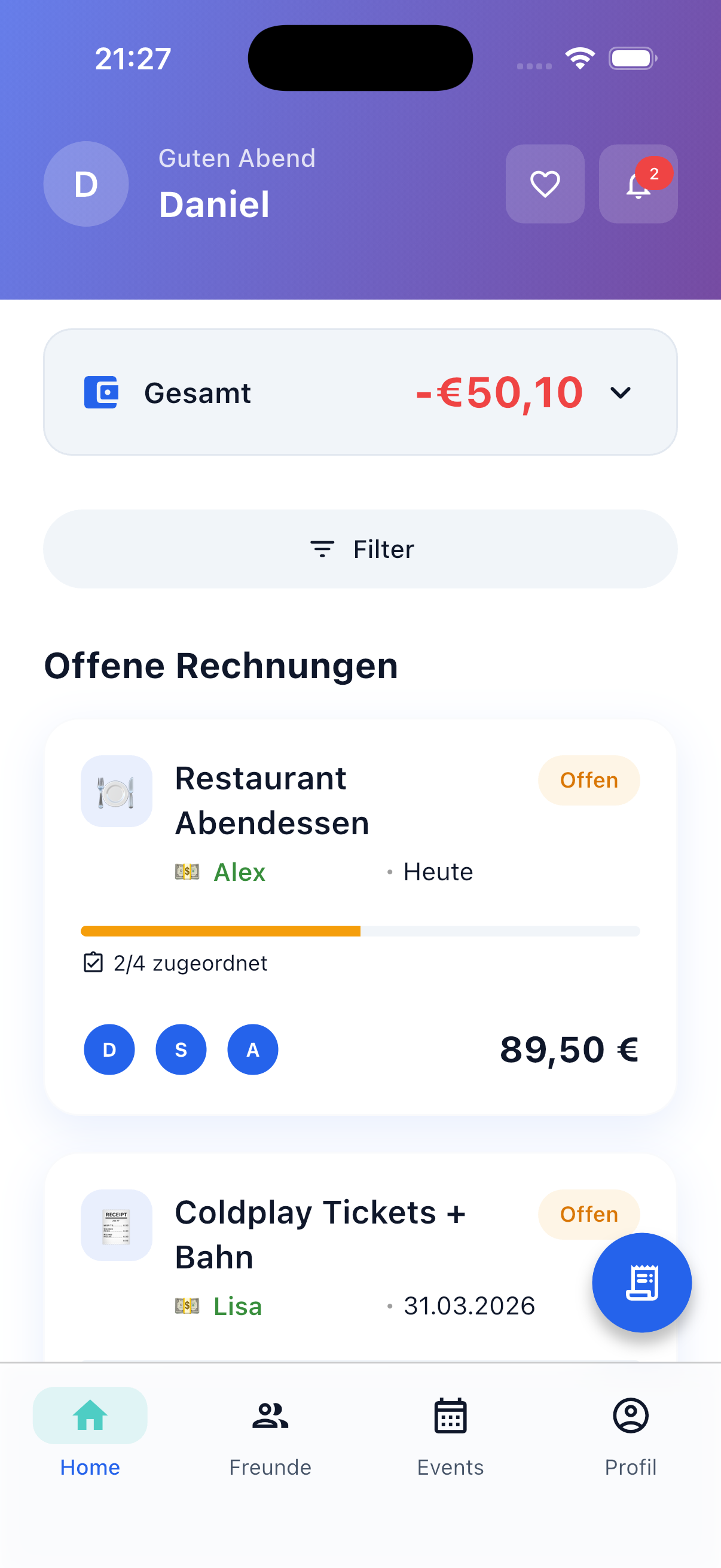Open Alex who paid the dinner
This screenshot has width=721, height=1568.
[x=239, y=872]
